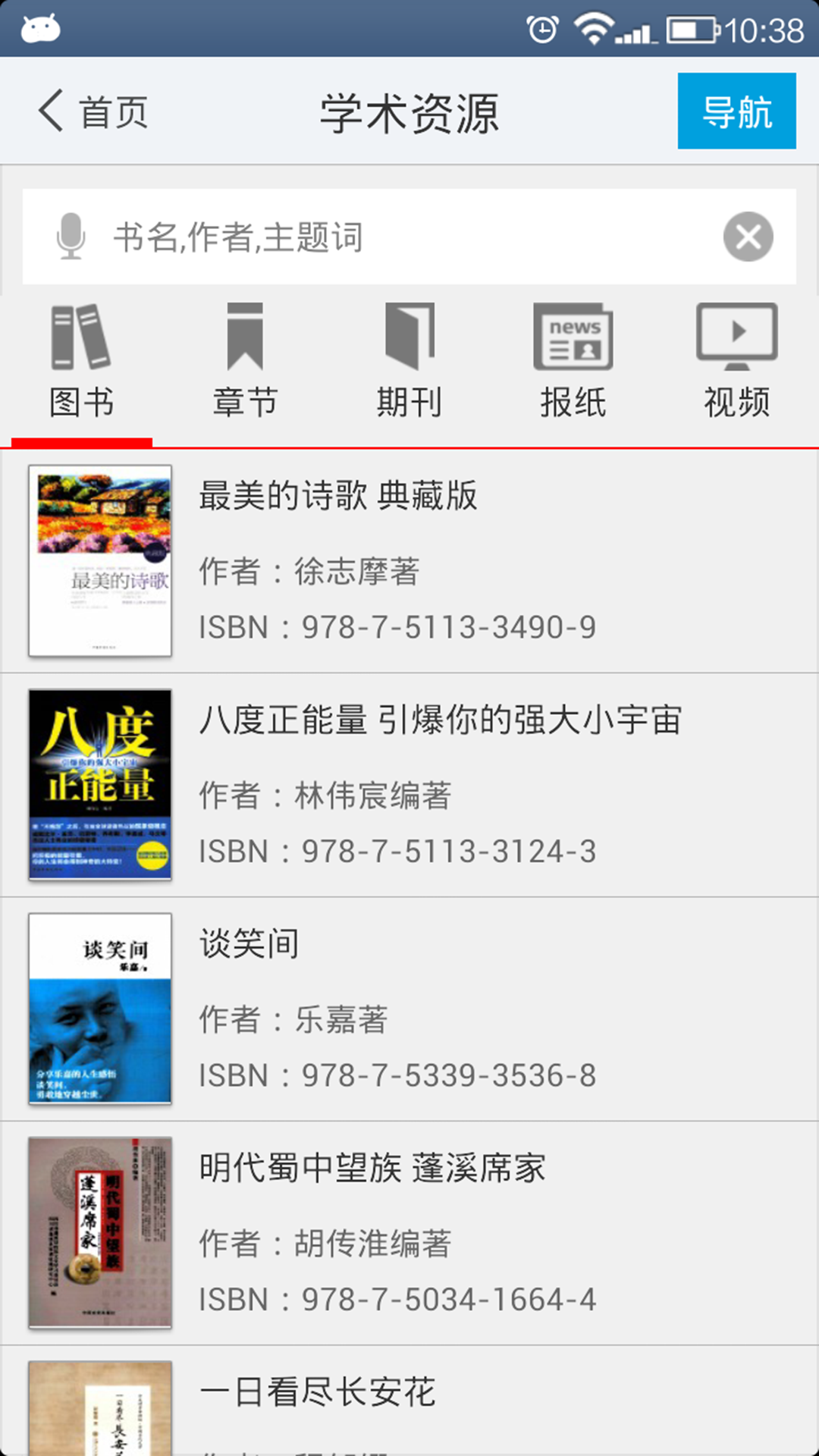The width and height of the screenshot is (819, 1456).
Task: Switch to the 期刊 tab
Action: (409, 364)
